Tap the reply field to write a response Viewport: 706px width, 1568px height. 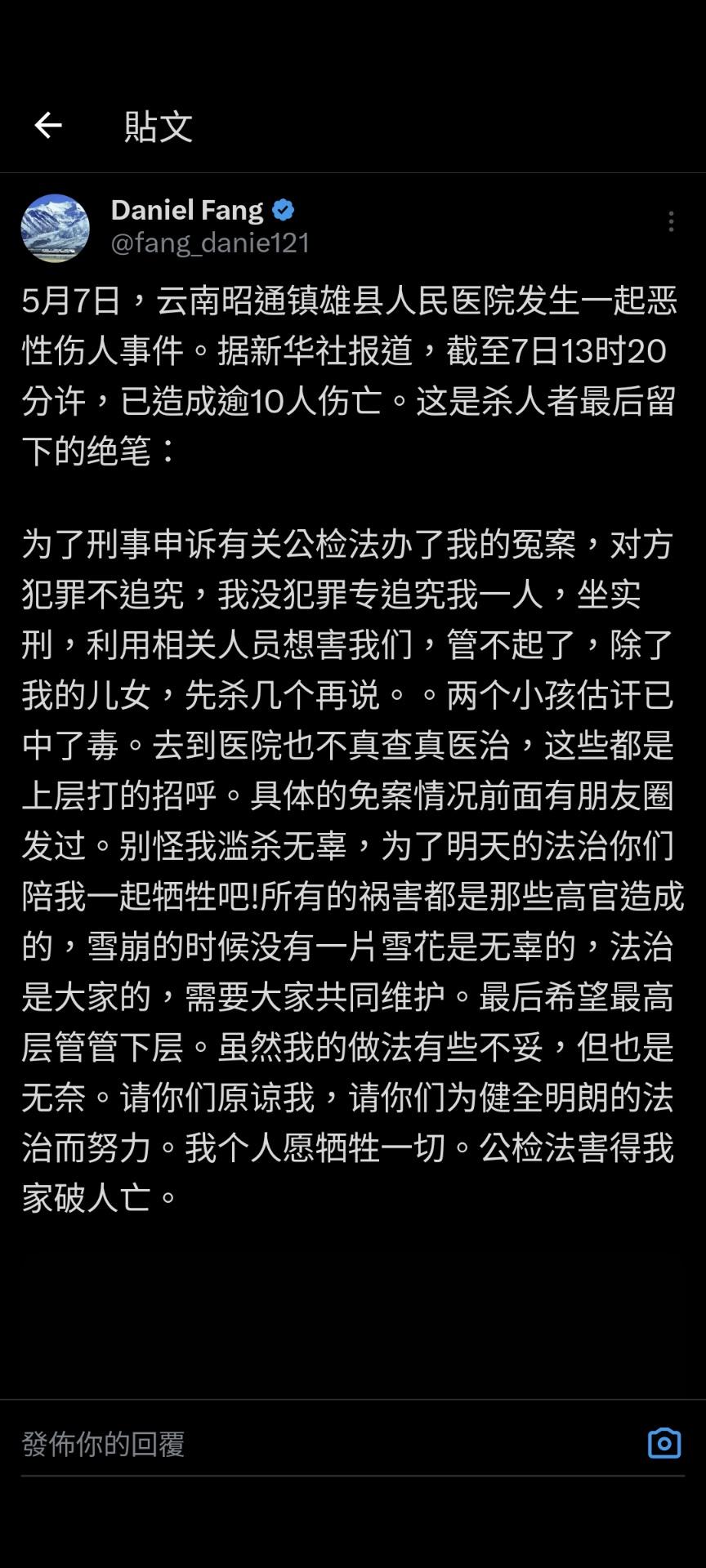pyautogui.click(x=327, y=1444)
